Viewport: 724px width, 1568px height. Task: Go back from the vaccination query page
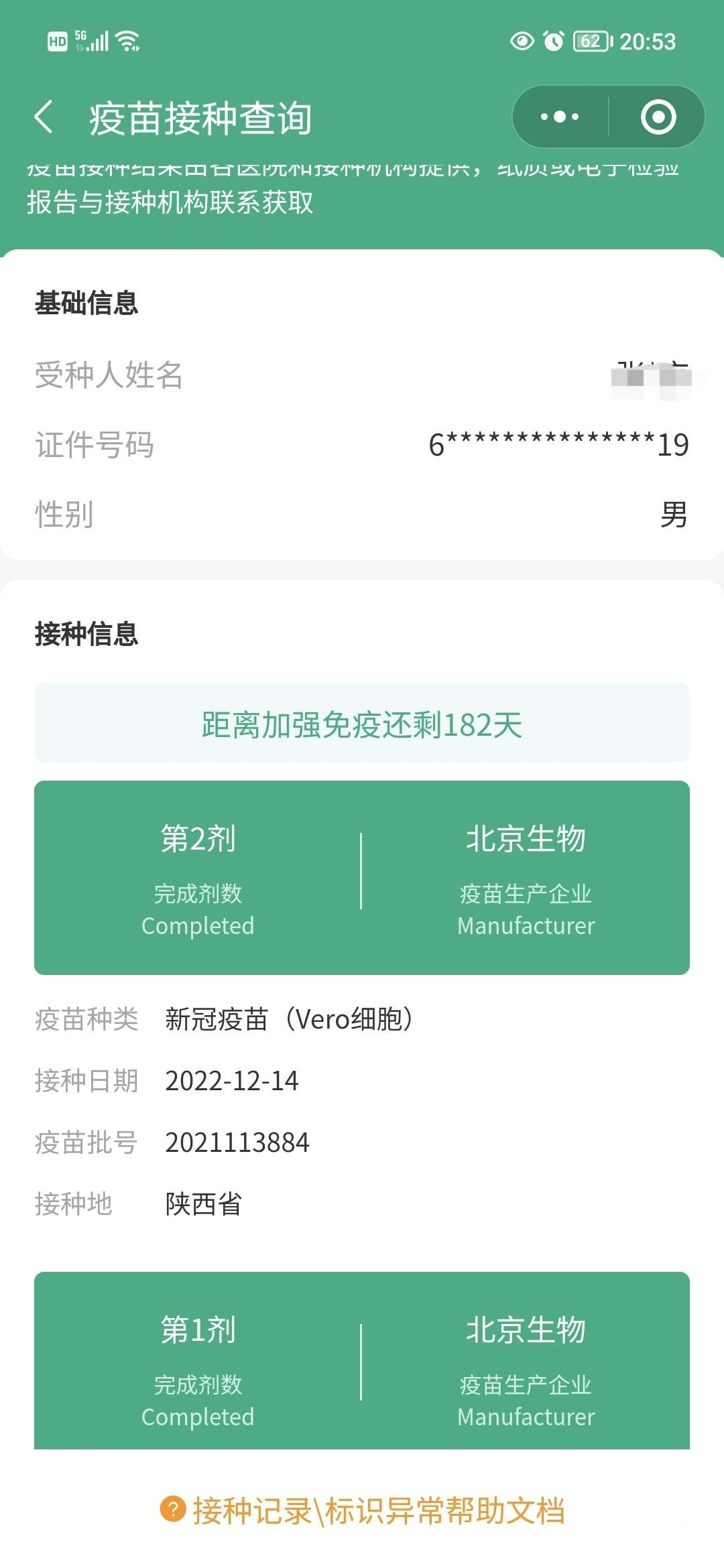point(44,117)
